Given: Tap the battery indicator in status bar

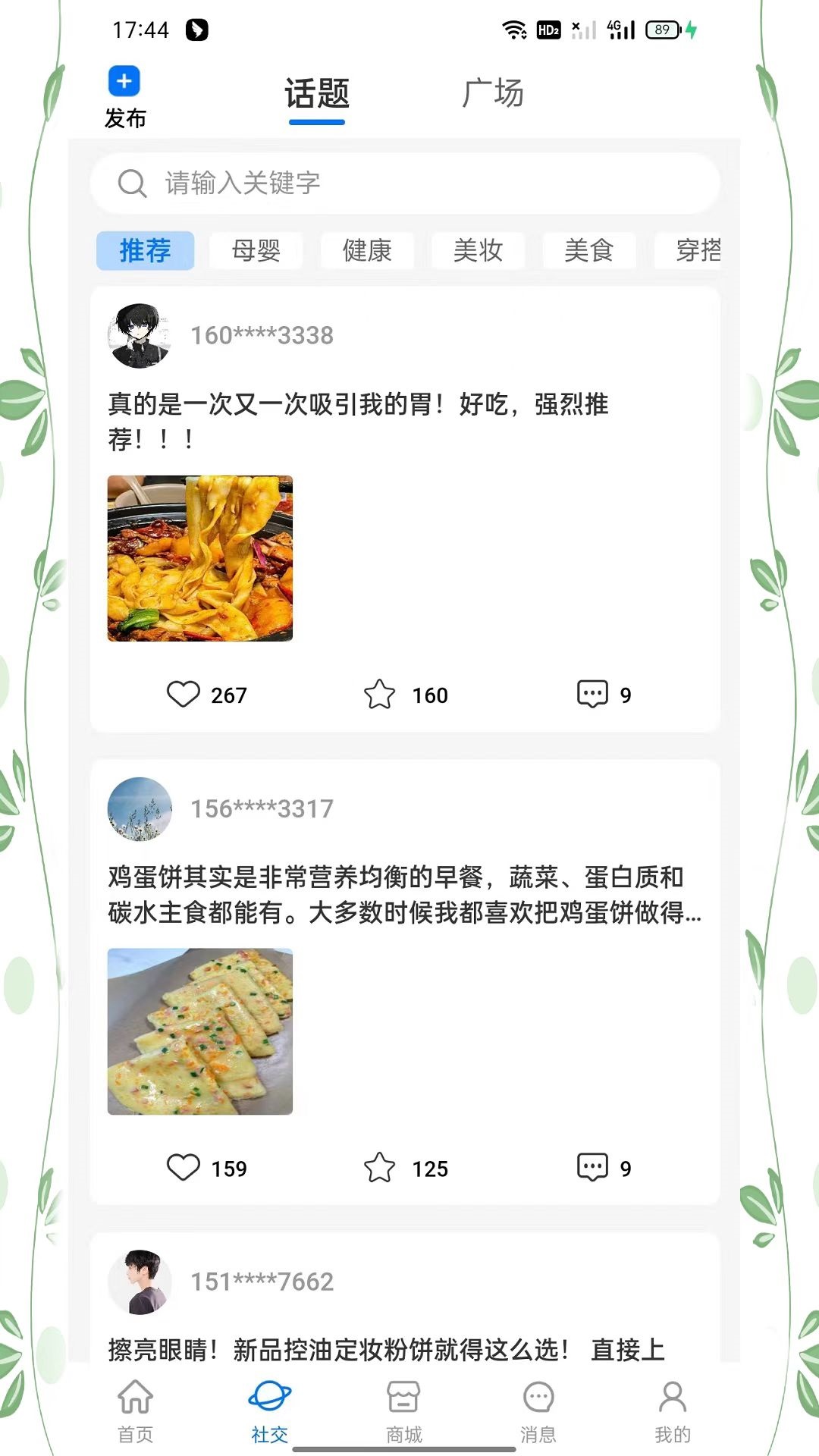Looking at the screenshot, I should [663, 29].
